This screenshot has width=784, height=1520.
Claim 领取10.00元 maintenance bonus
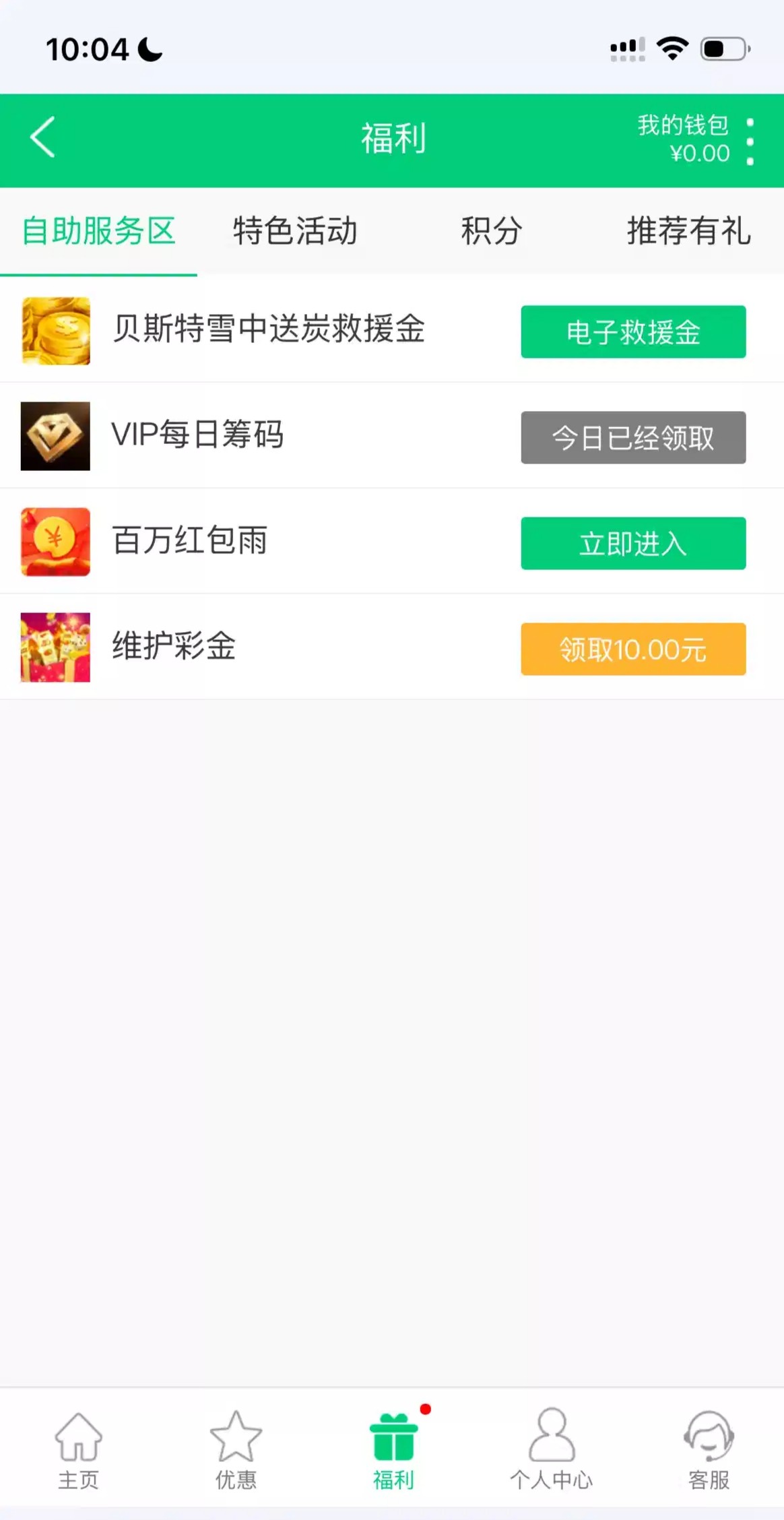[x=632, y=650]
